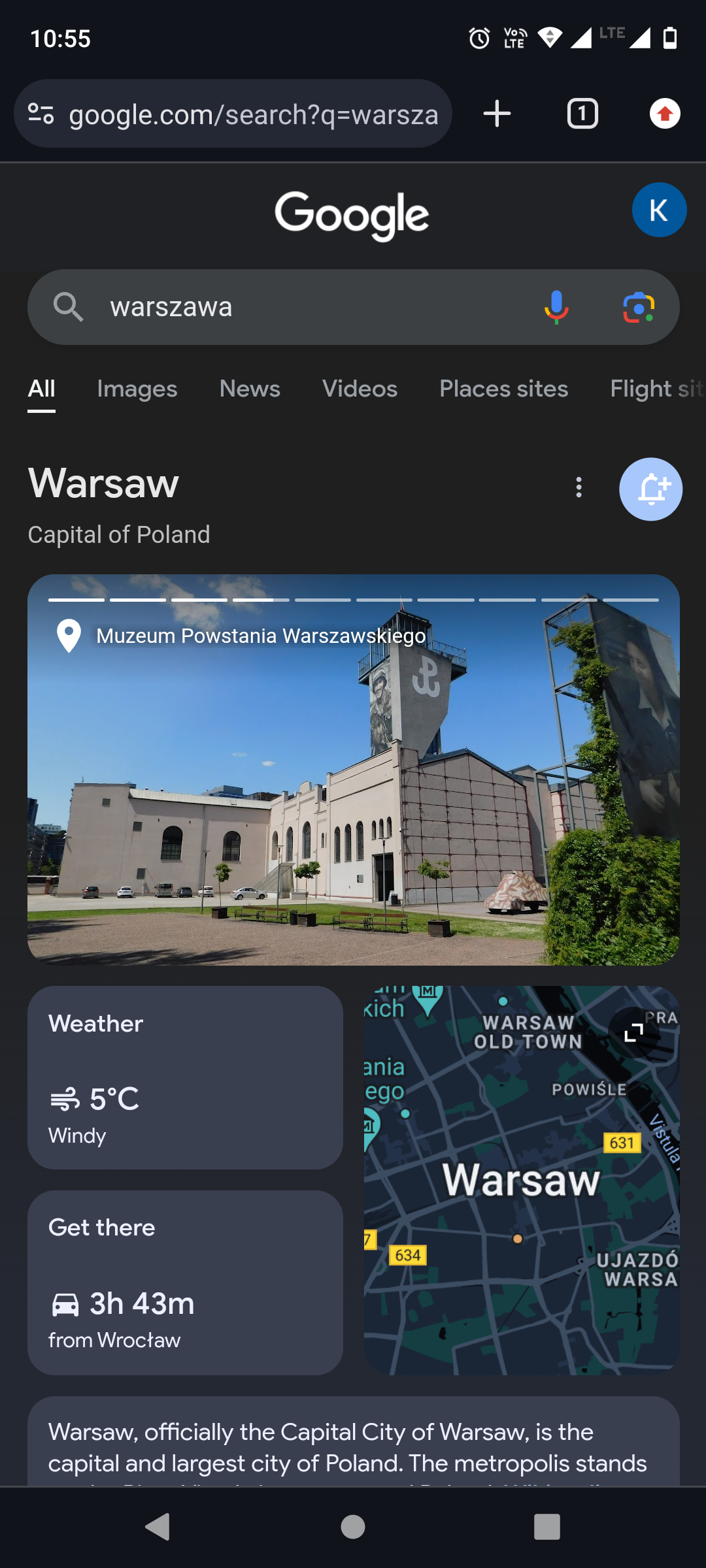This screenshot has height=1568, width=706.
Task: Switch to the News tab
Action: pyautogui.click(x=250, y=389)
